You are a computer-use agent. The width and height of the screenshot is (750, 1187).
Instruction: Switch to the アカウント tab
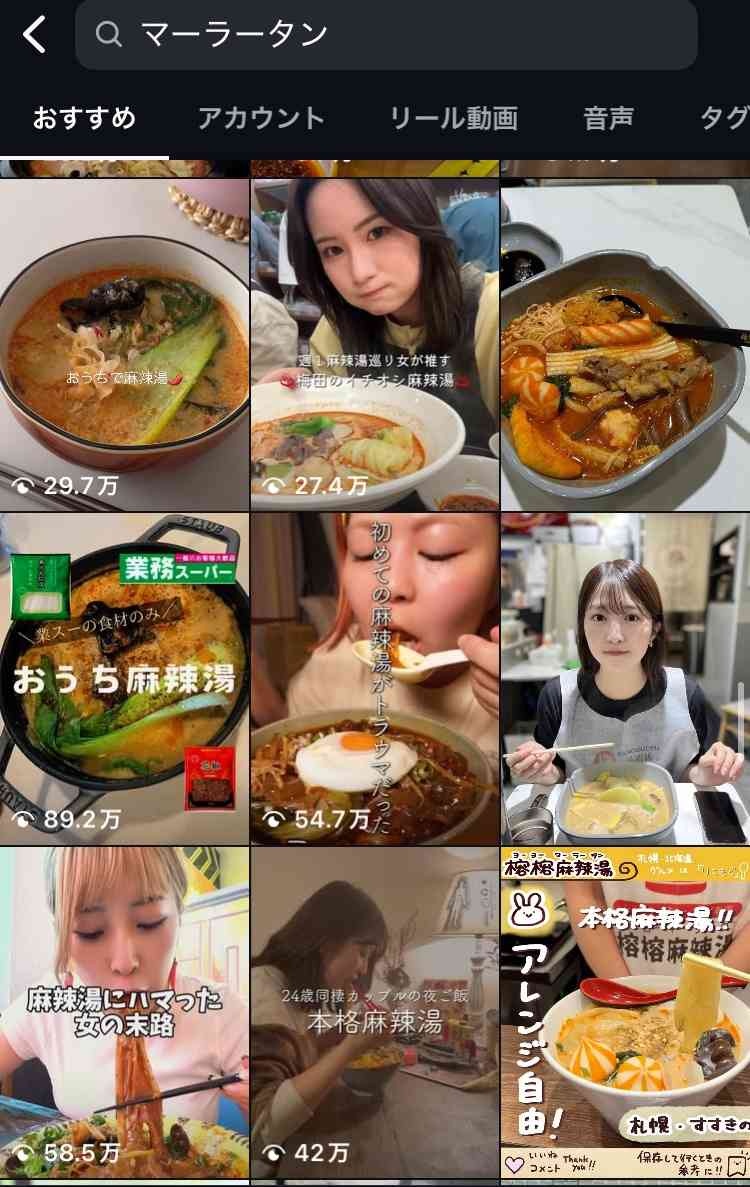tap(260, 118)
